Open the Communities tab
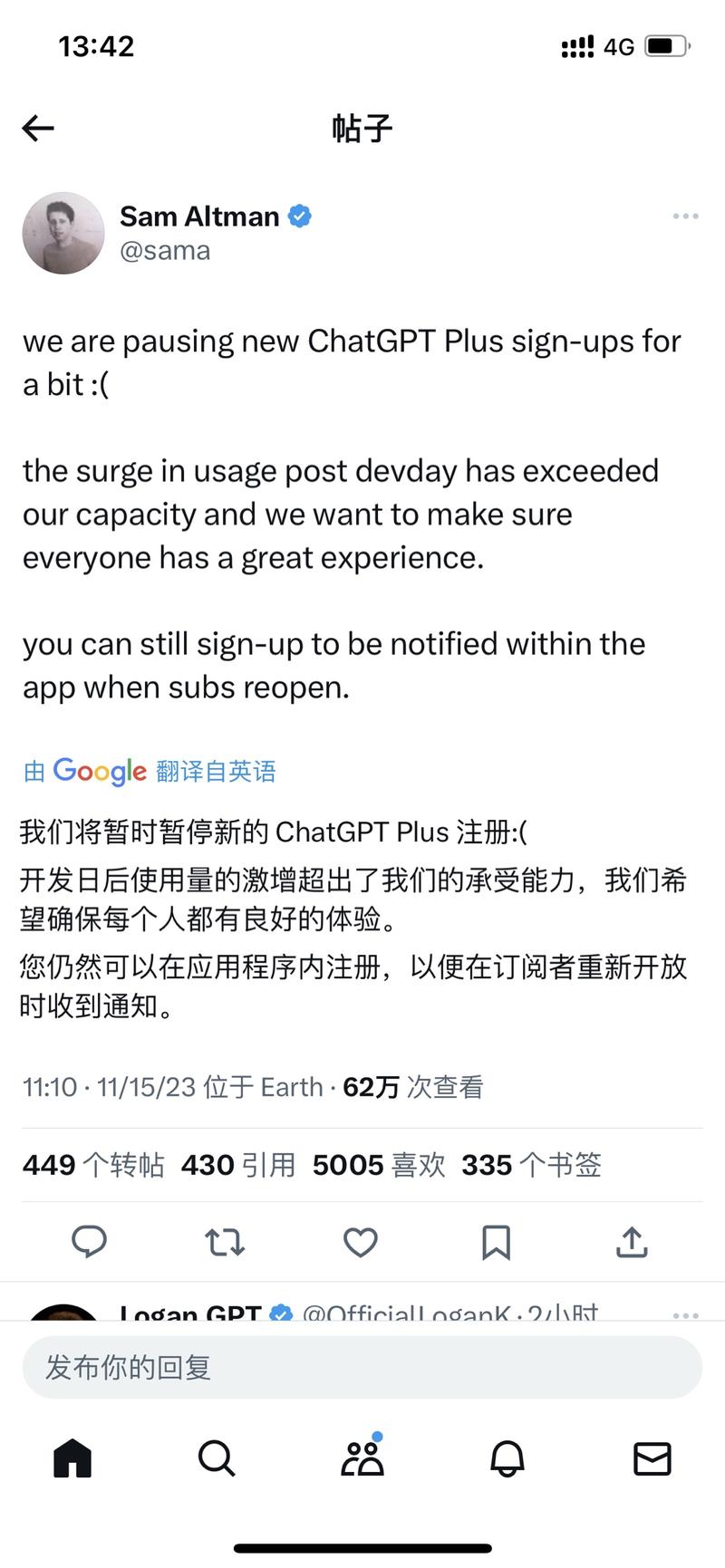Viewport: 725px width, 1568px height. coord(362,1458)
